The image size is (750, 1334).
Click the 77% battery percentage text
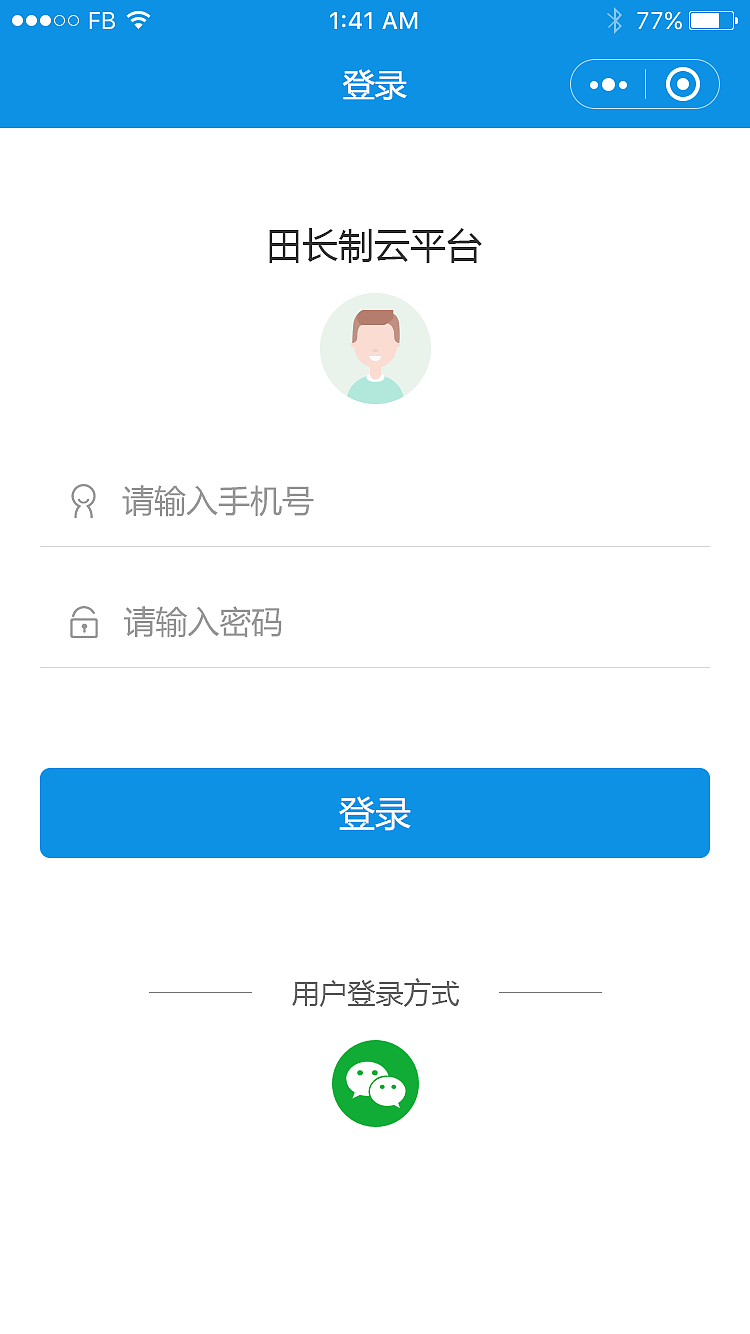[660, 19]
